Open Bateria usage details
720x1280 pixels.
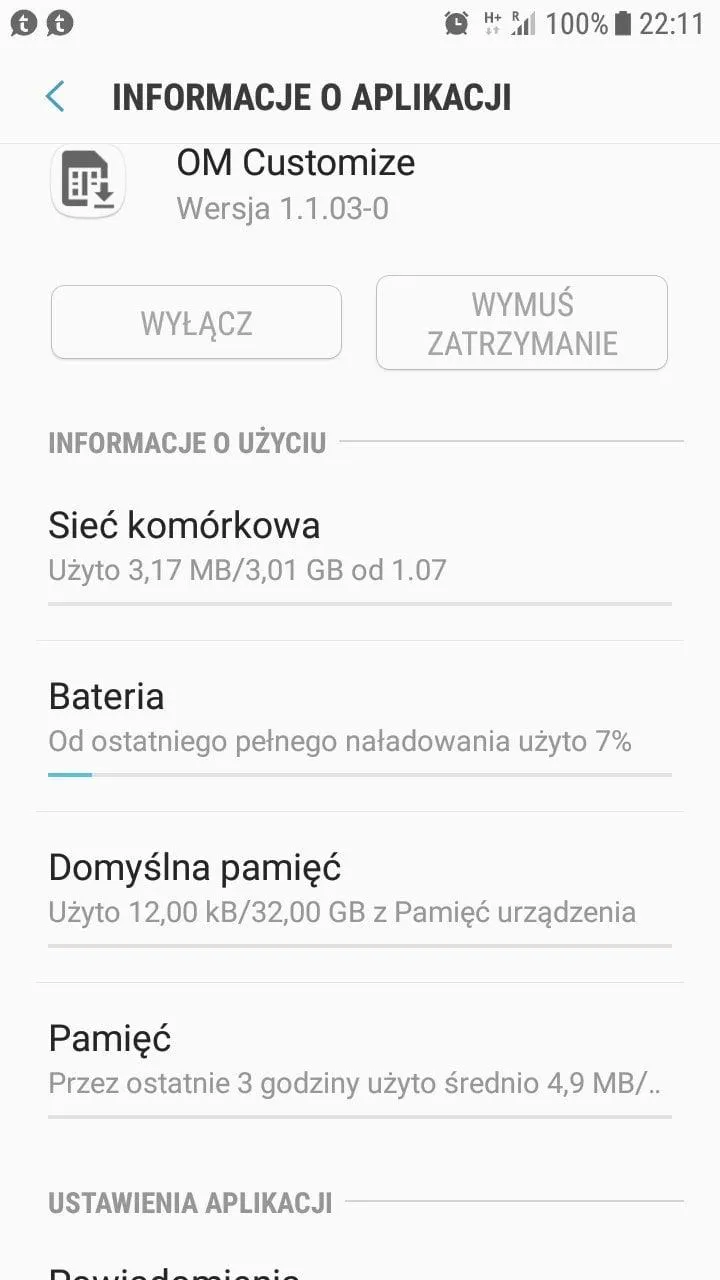point(360,716)
